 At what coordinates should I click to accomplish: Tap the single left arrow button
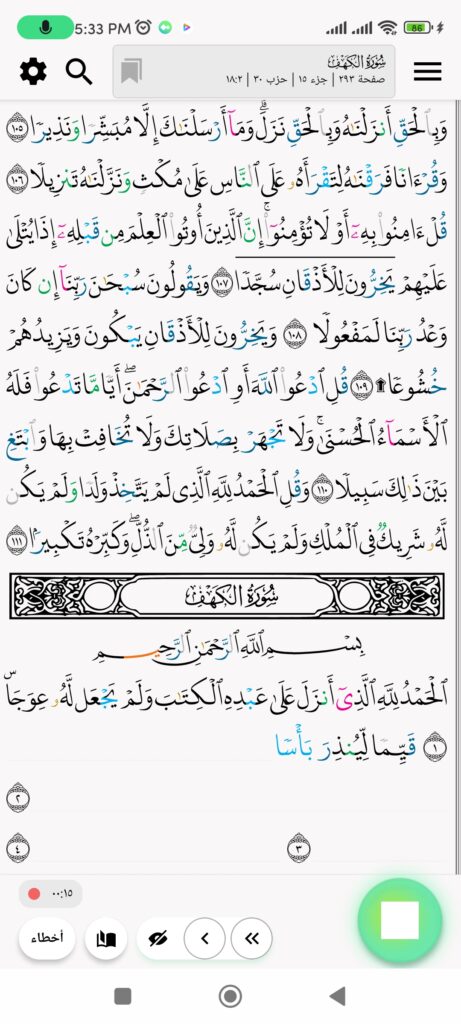tap(204, 938)
